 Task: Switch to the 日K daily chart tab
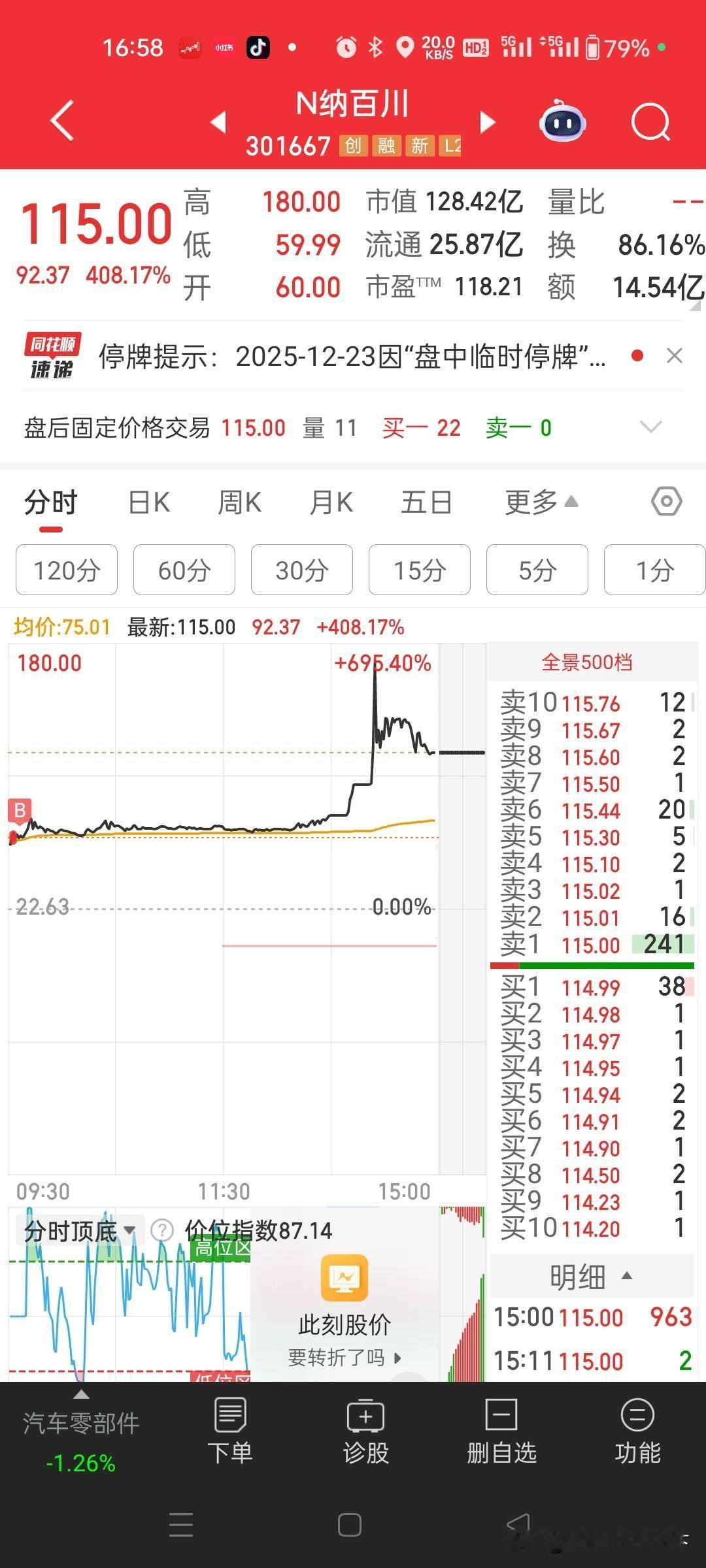(148, 502)
